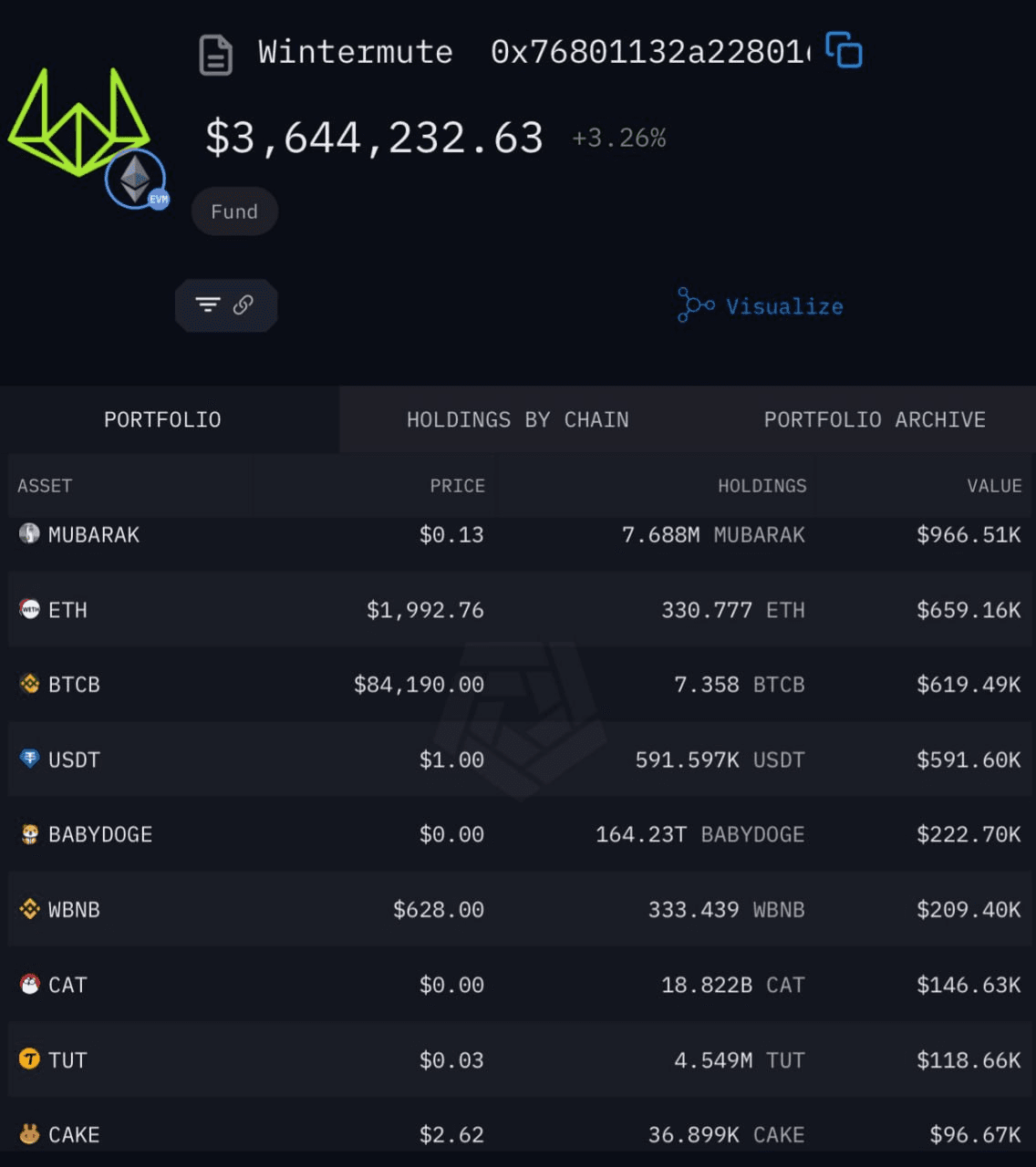Tap the Fund tag chip
The width and height of the screenshot is (1036, 1167).
click(234, 212)
